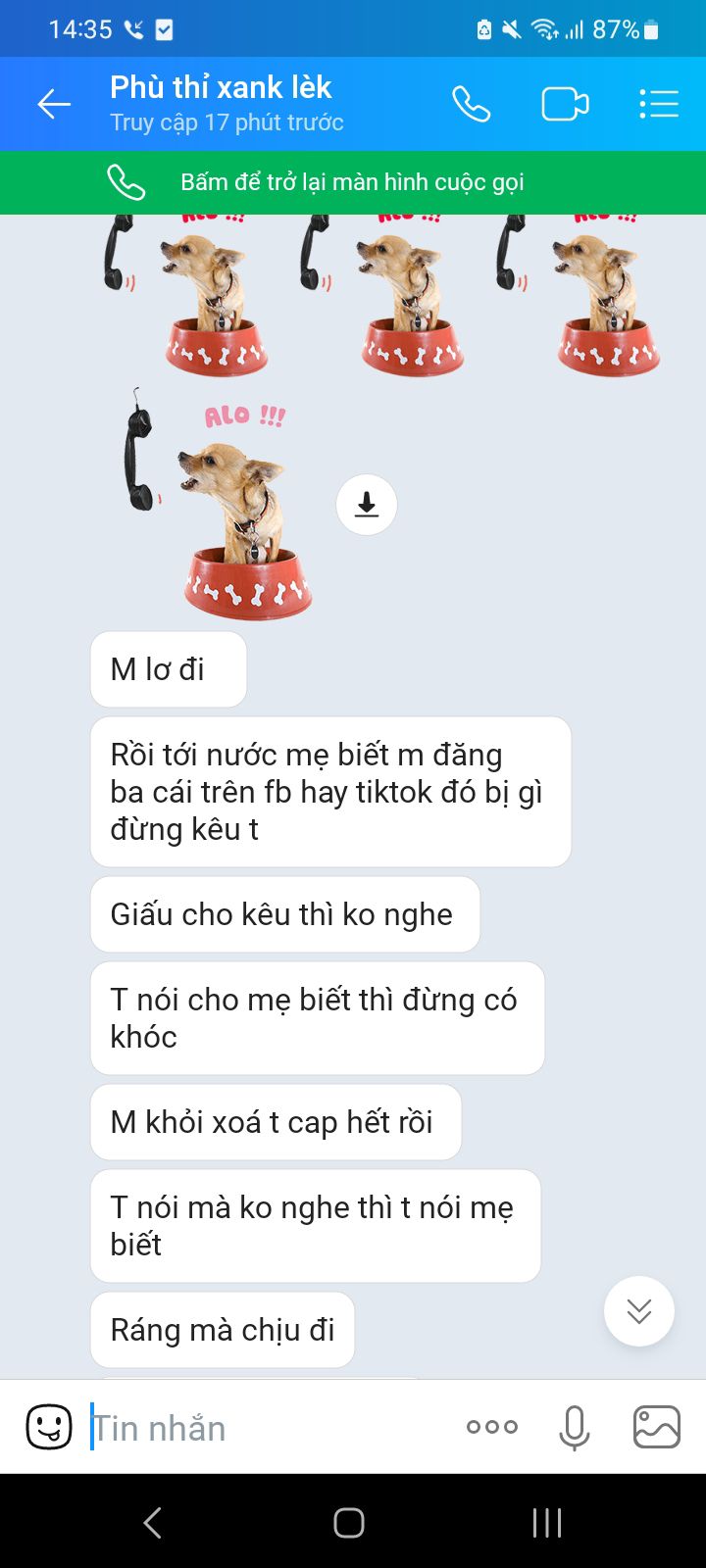Screen dimensions: 706x1568
Task: Attach a photo from gallery
Action: pos(657,1427)
